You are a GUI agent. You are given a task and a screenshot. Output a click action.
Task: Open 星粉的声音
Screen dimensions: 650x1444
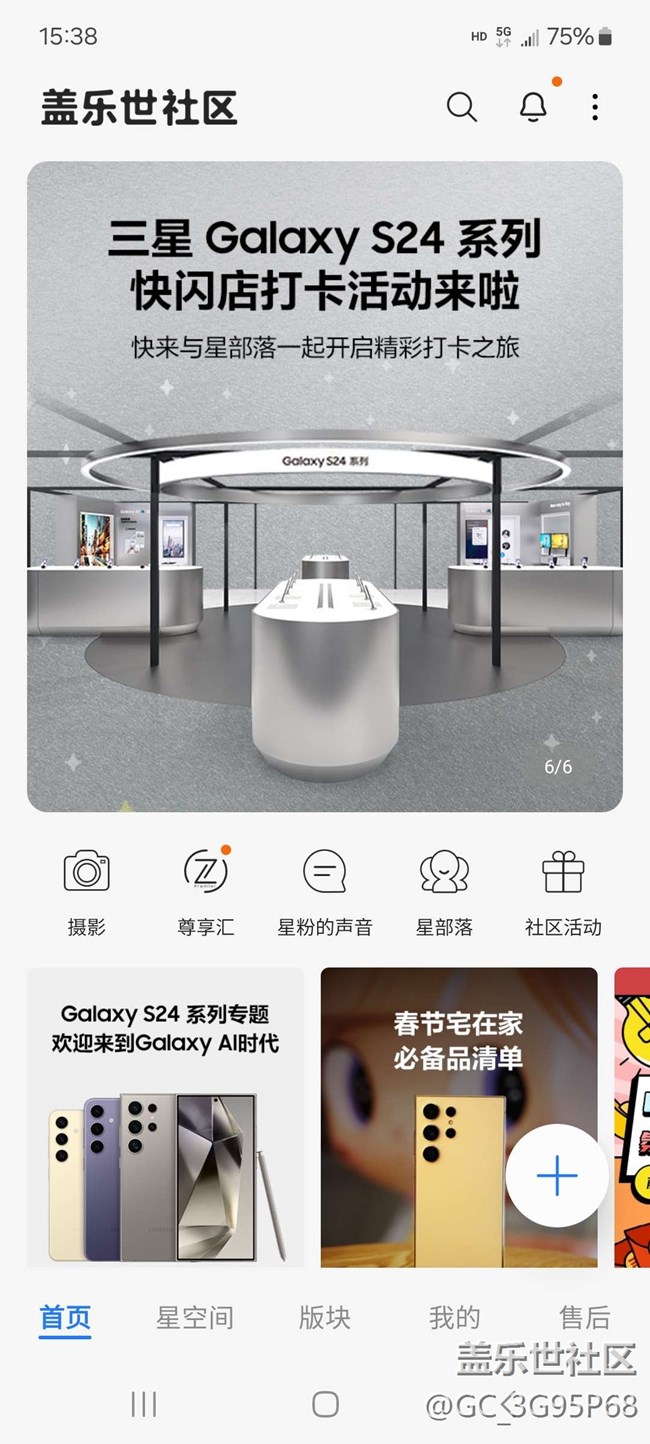click(325, 889)
